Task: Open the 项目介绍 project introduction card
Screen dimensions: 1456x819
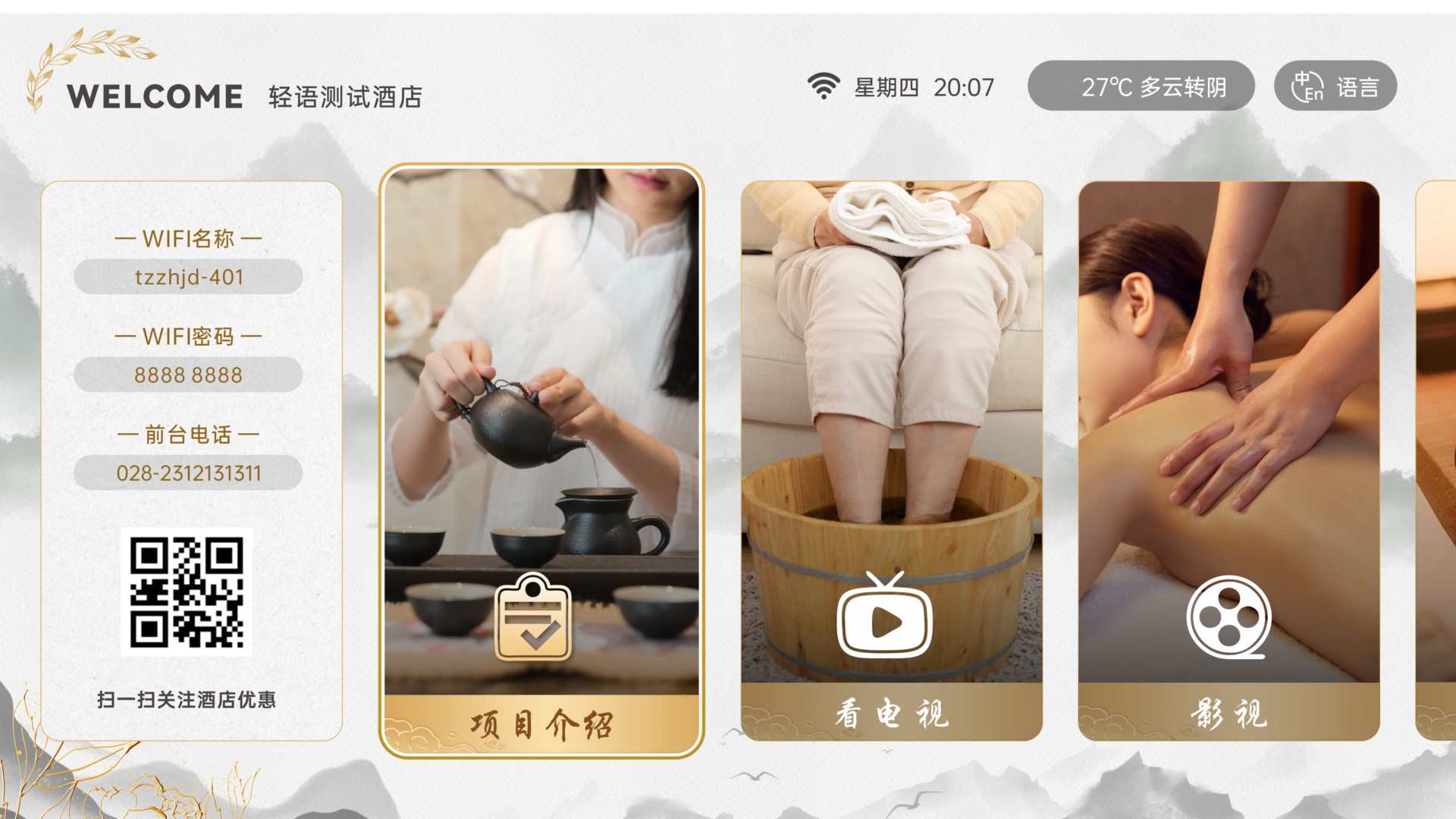Action: point(541,460)
